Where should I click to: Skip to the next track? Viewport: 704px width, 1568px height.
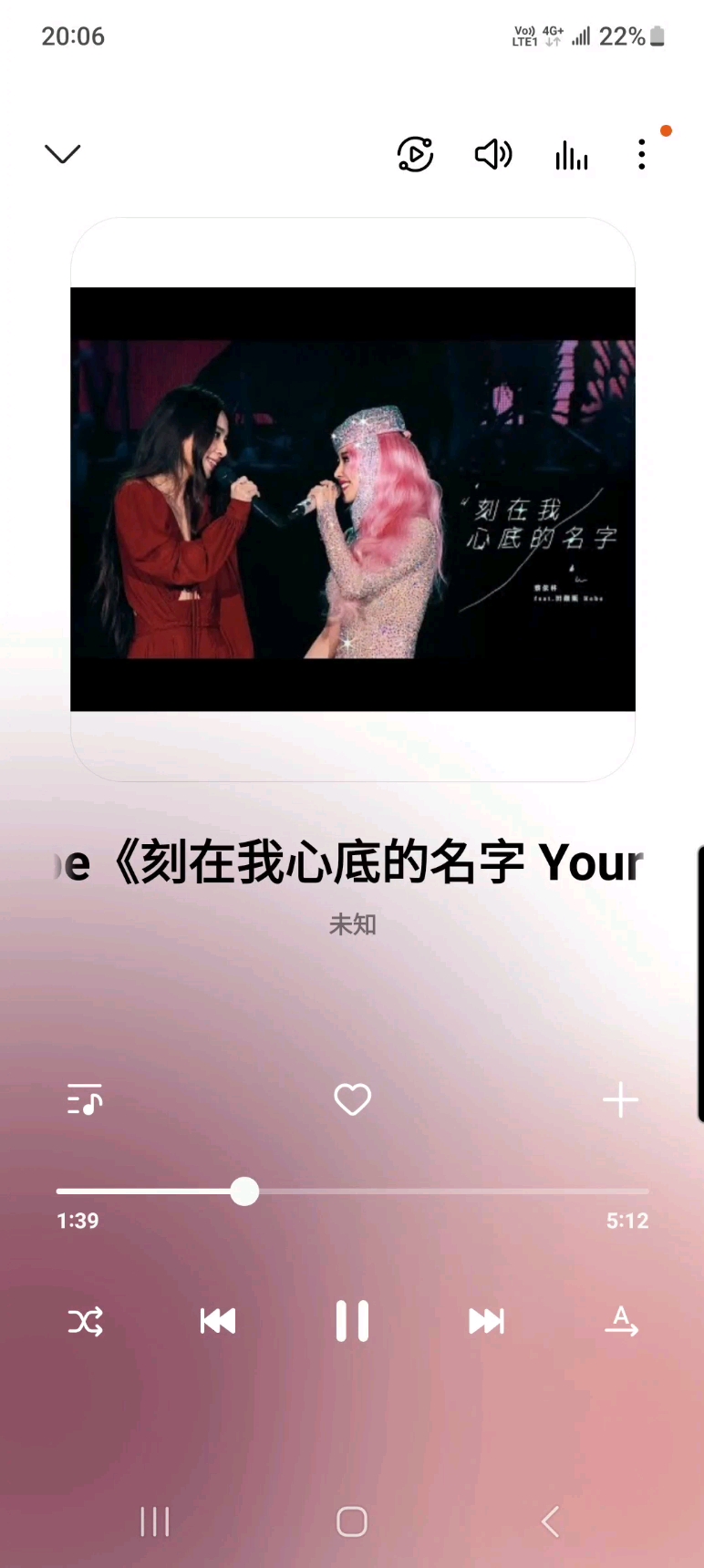[486, 1321]
